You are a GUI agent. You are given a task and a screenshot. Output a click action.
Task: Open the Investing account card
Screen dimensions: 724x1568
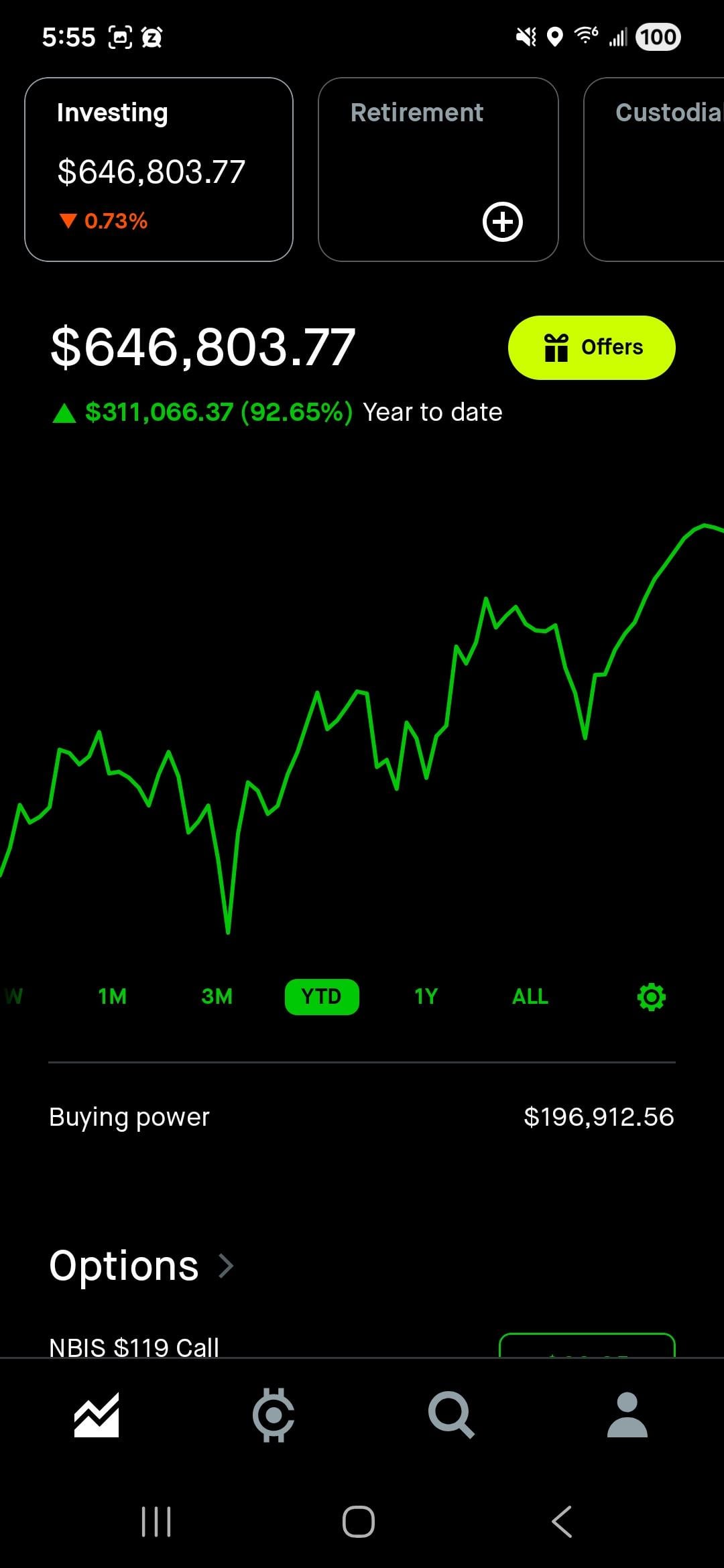159,169
